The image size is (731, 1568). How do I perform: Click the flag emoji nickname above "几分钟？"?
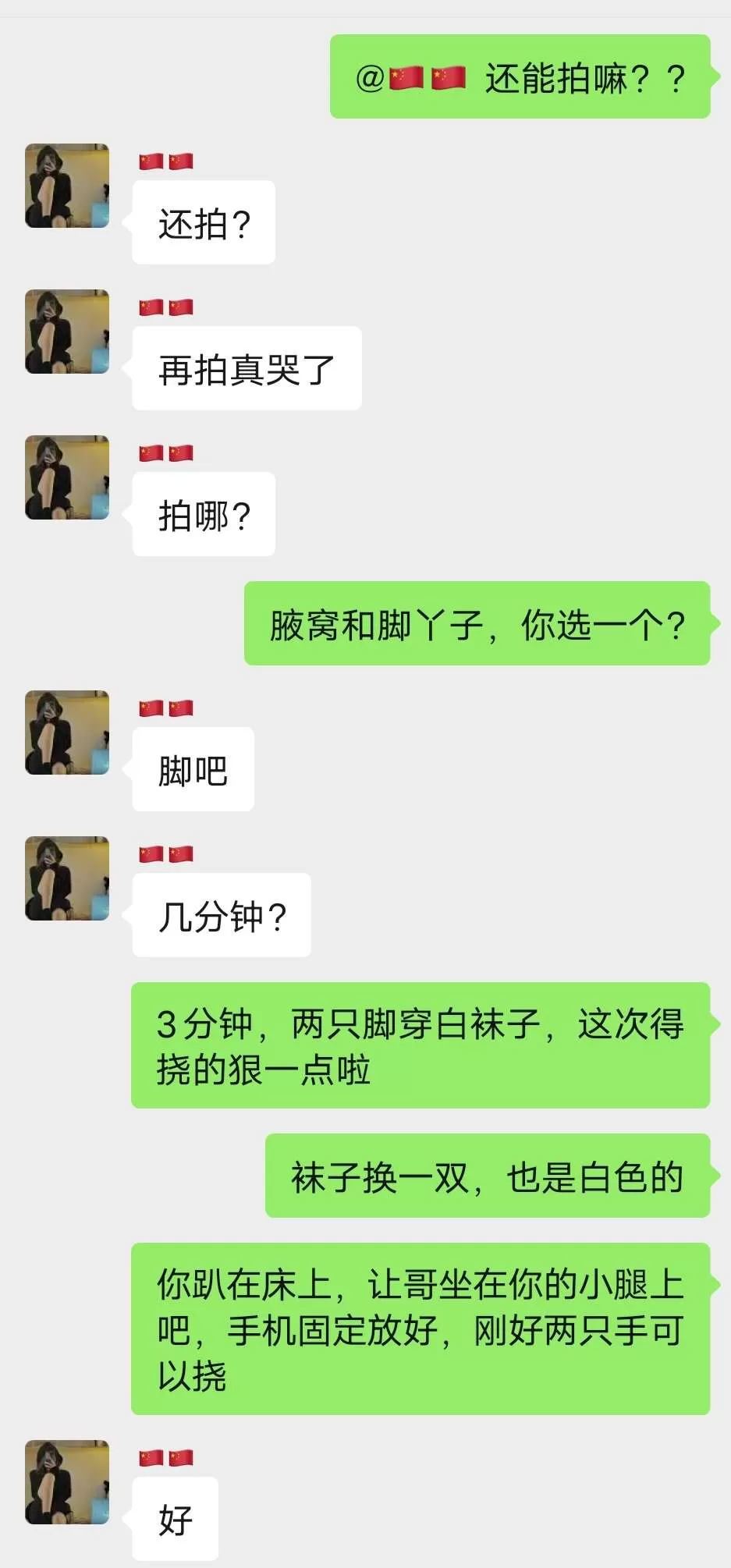coord(166,853)
